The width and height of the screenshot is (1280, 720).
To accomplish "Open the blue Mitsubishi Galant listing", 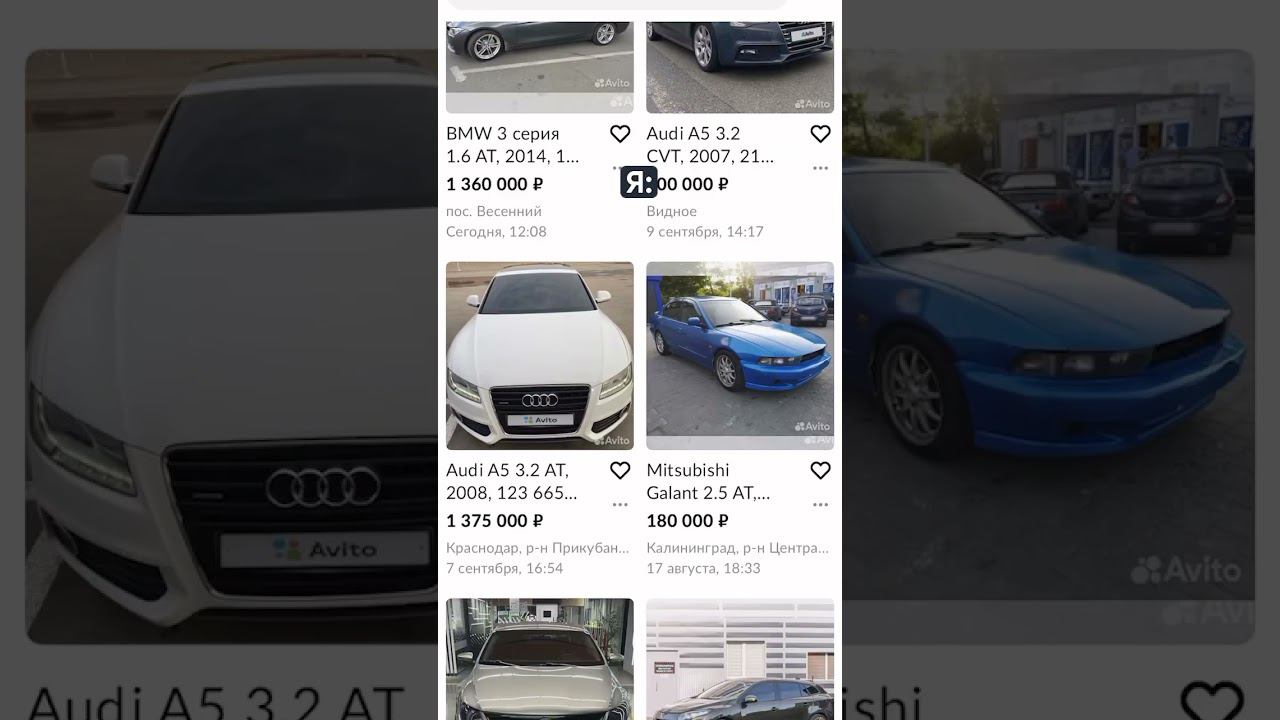I will click(x=739, y=356).
